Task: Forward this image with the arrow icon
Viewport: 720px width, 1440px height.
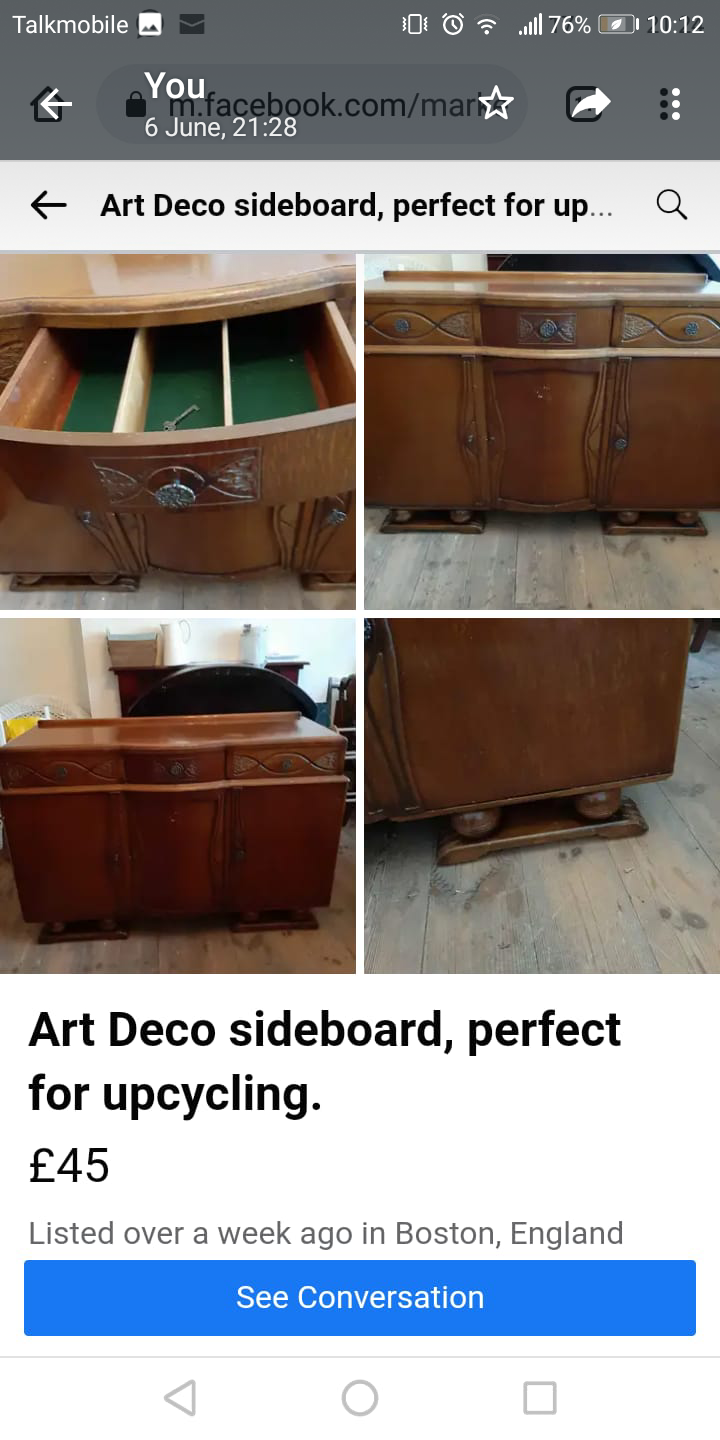Action: click(588, 104)
